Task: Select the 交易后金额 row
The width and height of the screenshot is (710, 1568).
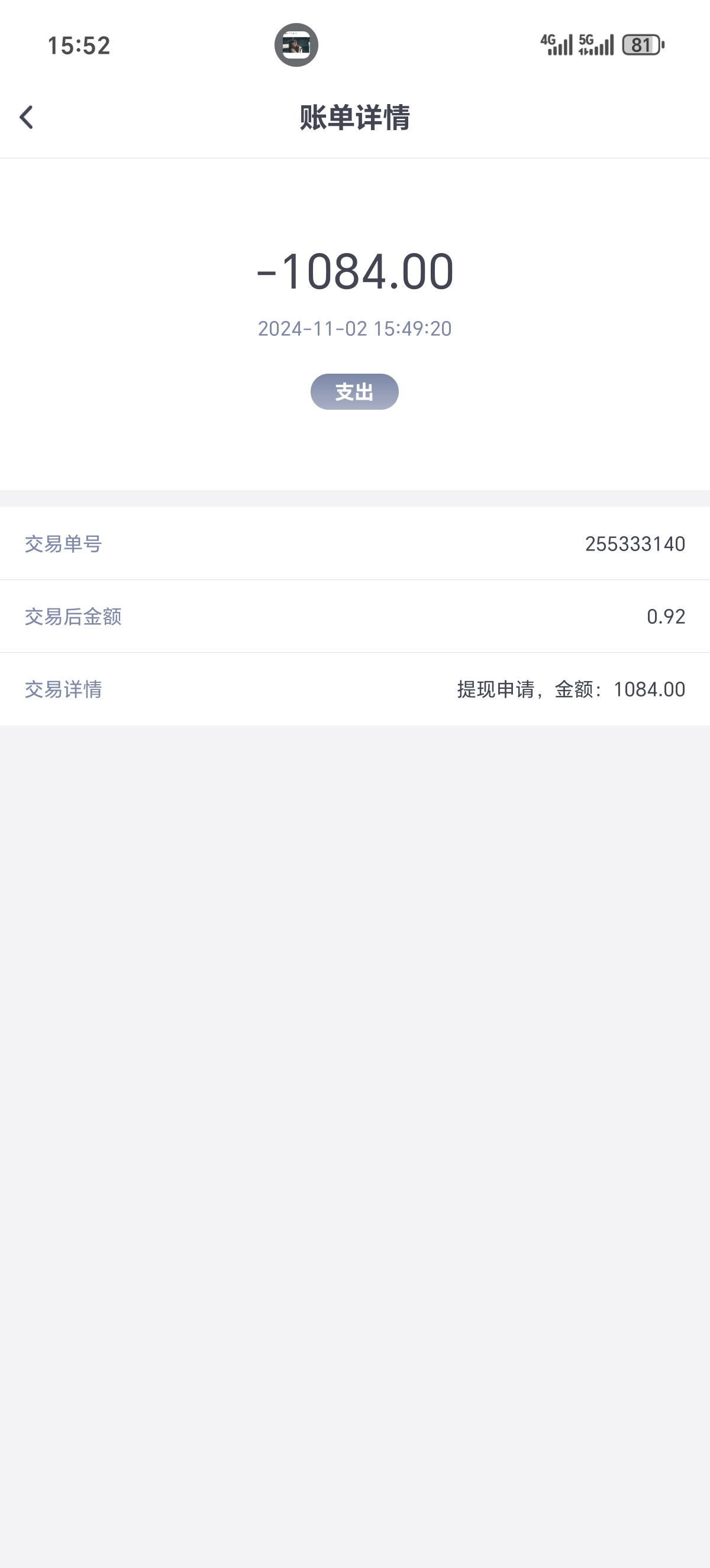Action: click(355, 617)
